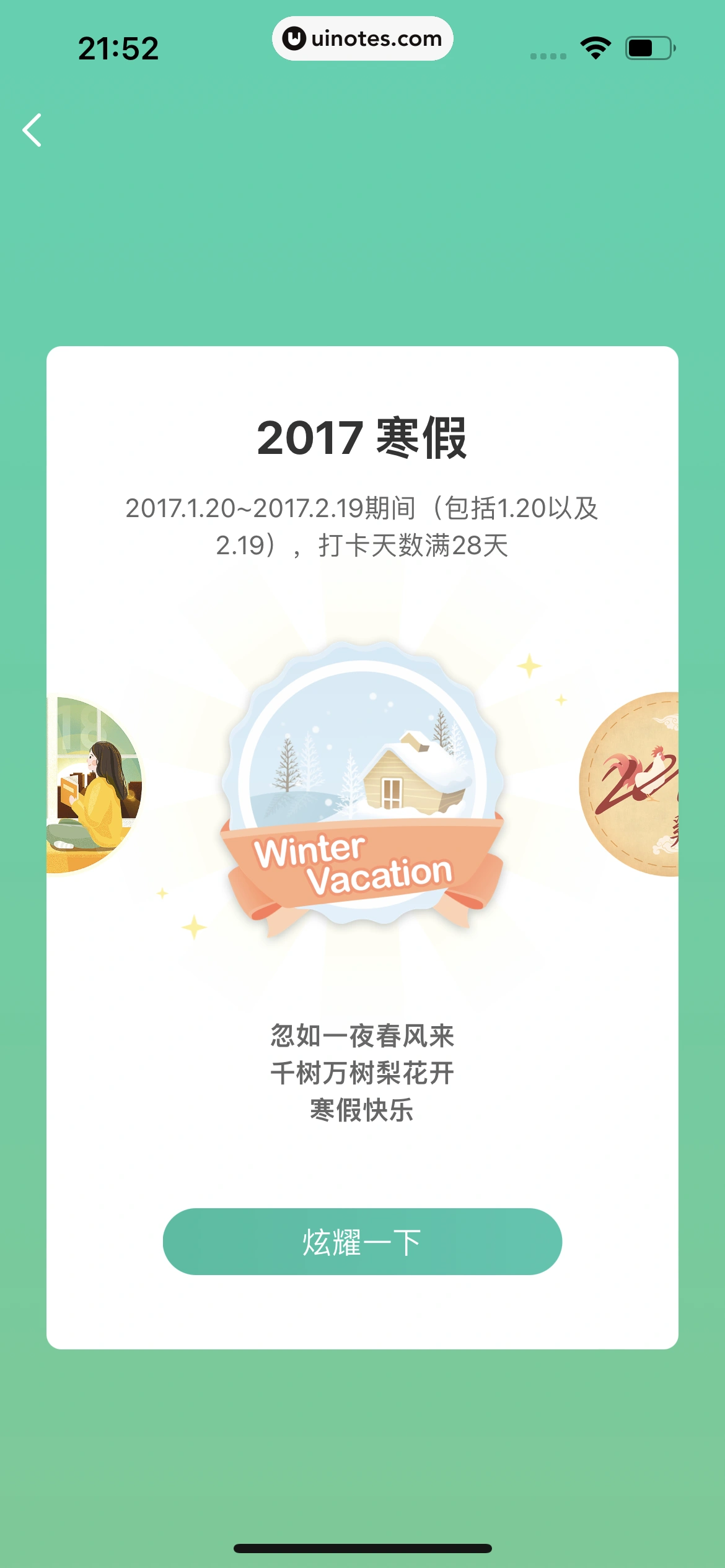
Task: Tap the cellular signal dots icon
Action: [548, 54]
